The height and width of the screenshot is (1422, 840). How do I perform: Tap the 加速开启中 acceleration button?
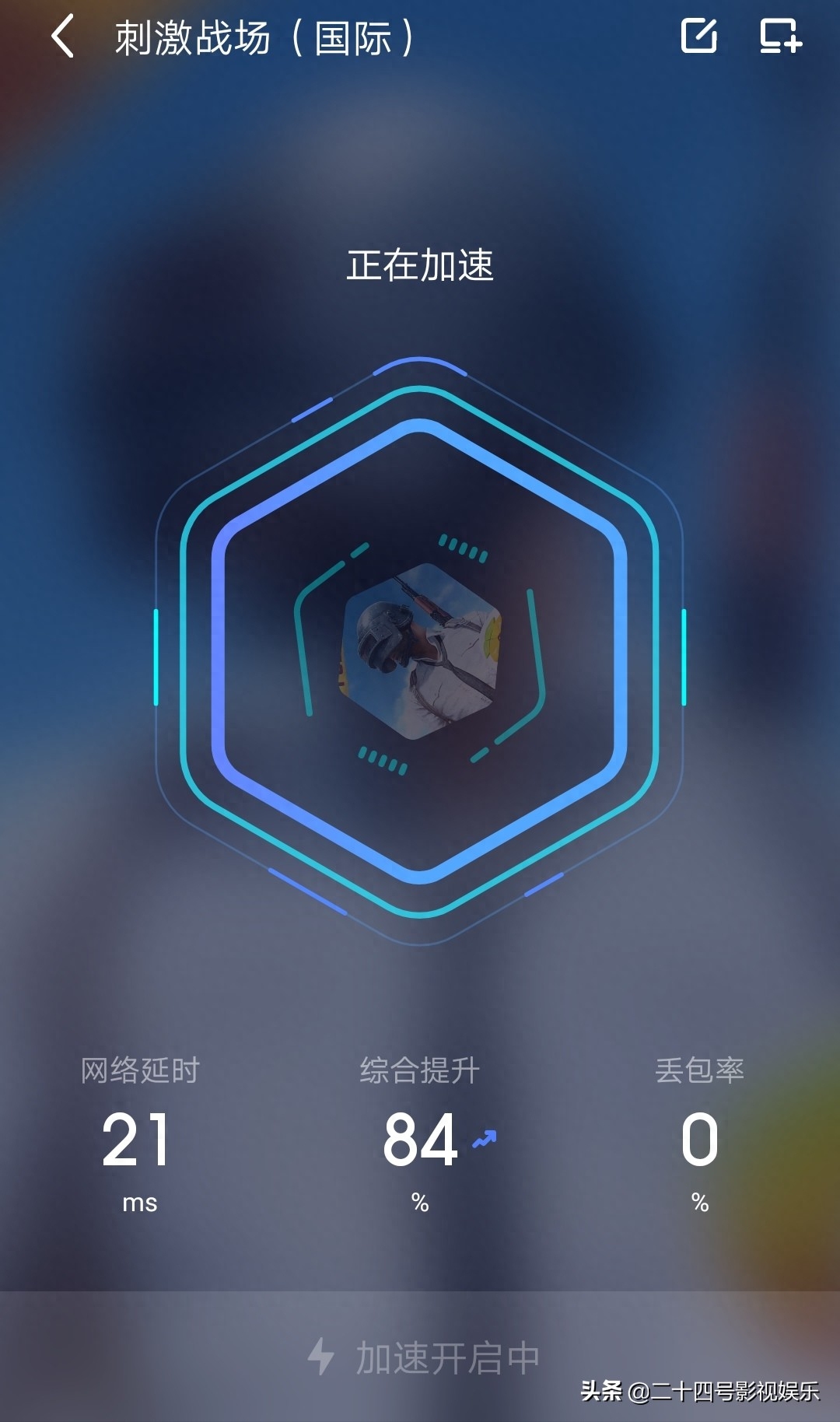(423, 1358)
